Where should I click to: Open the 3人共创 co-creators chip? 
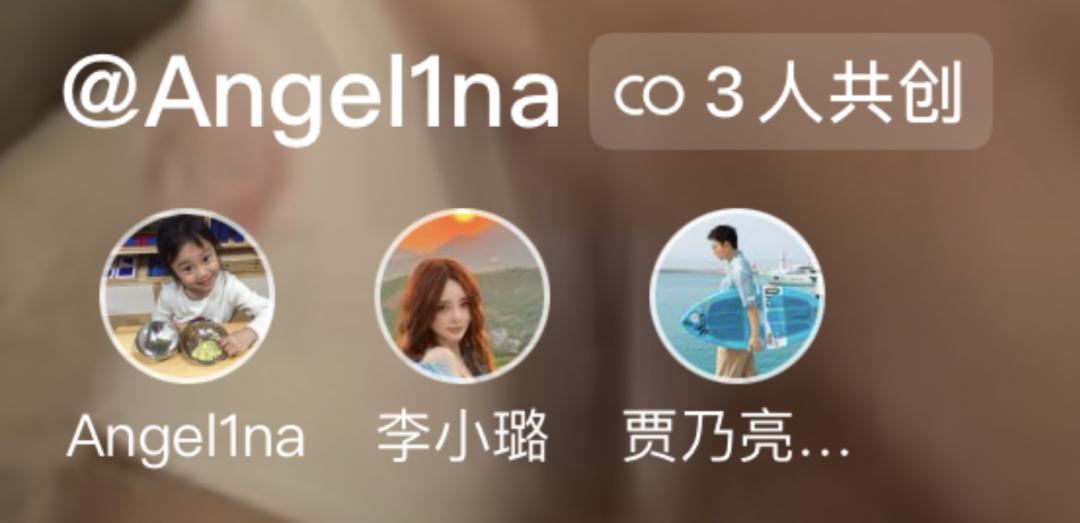pos(790,93)
